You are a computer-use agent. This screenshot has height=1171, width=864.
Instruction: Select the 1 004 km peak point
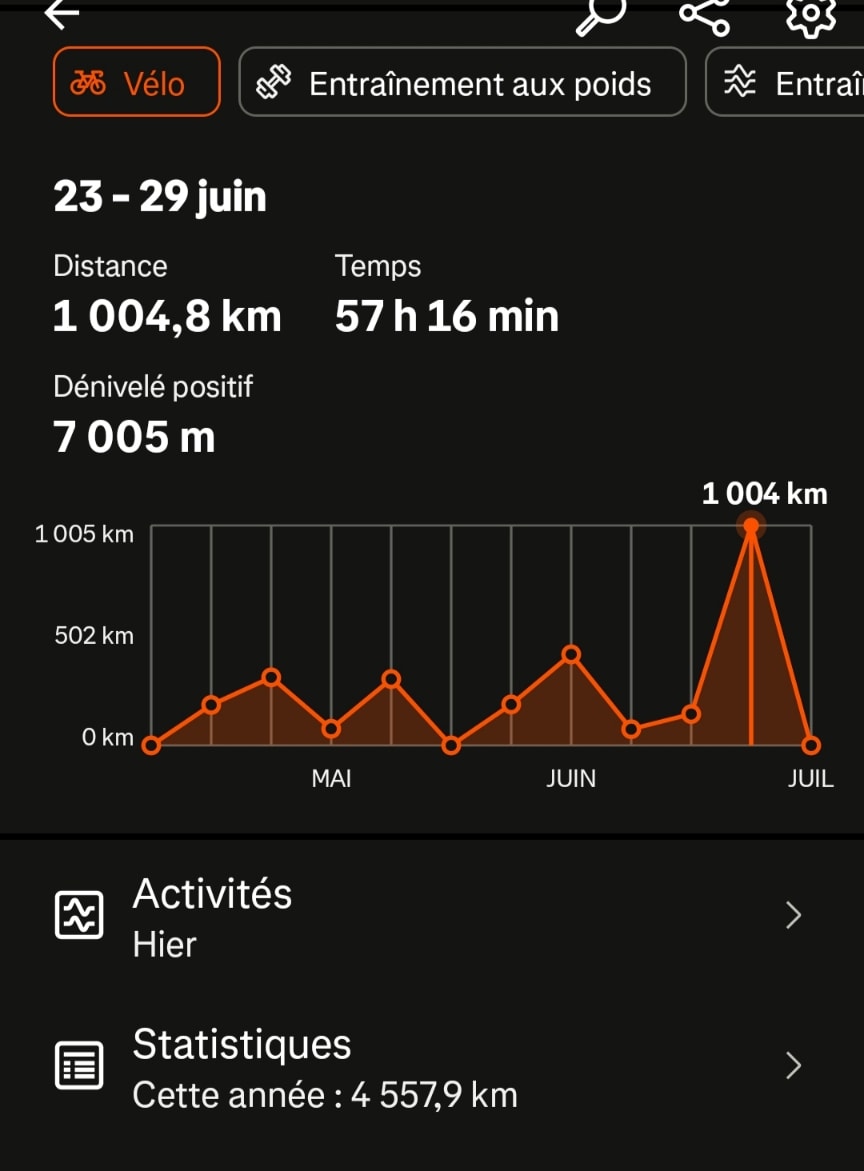point(751,526)
